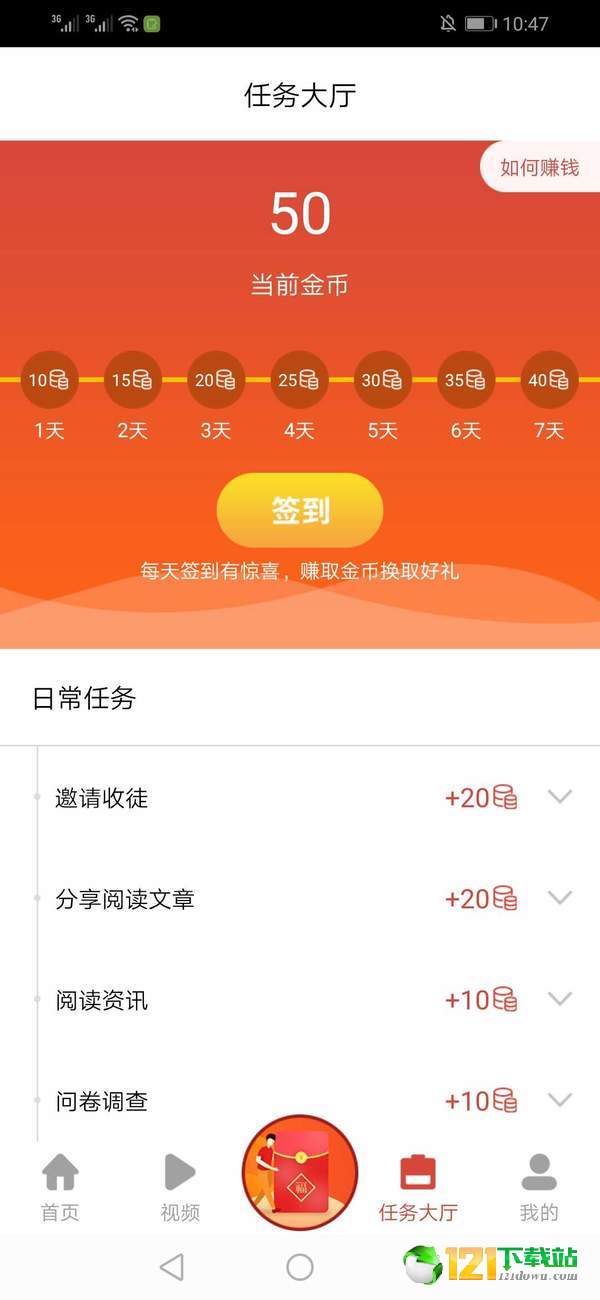The height and width of the screenshot is (1300, 600).
Task: Tap the system back button
Action: click(x=172, y=1267)
